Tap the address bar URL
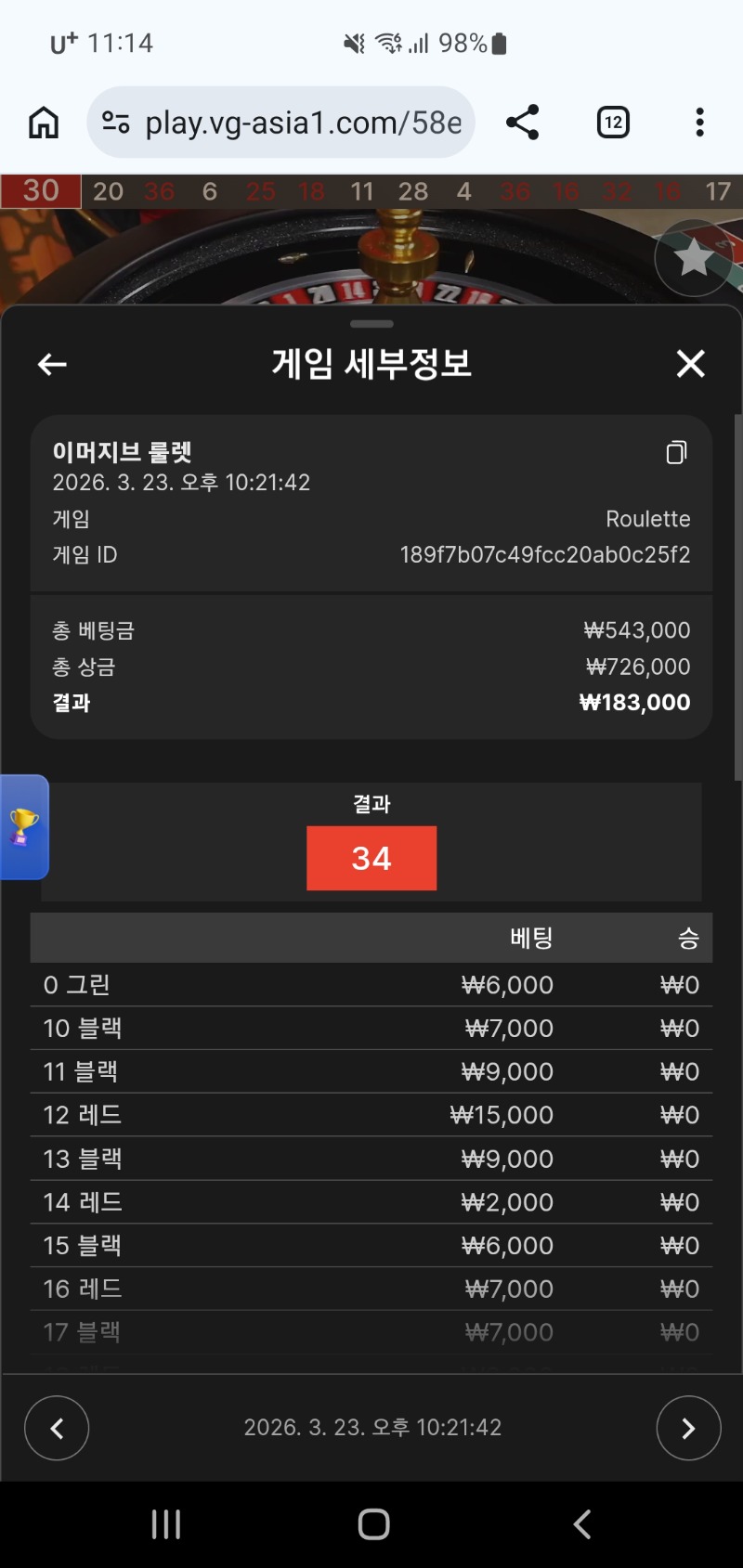 click(303, 123)
